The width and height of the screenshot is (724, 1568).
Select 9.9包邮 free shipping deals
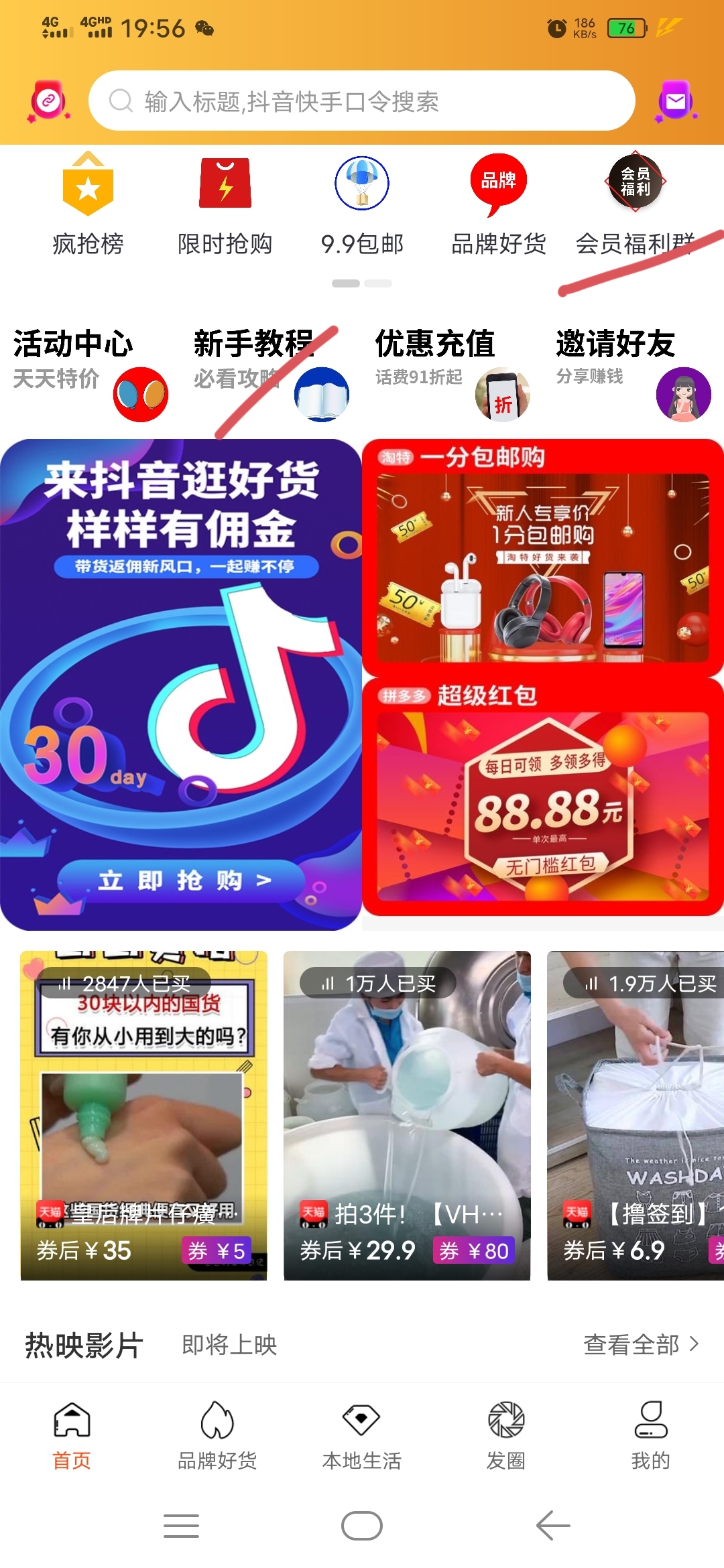(362, 205)
